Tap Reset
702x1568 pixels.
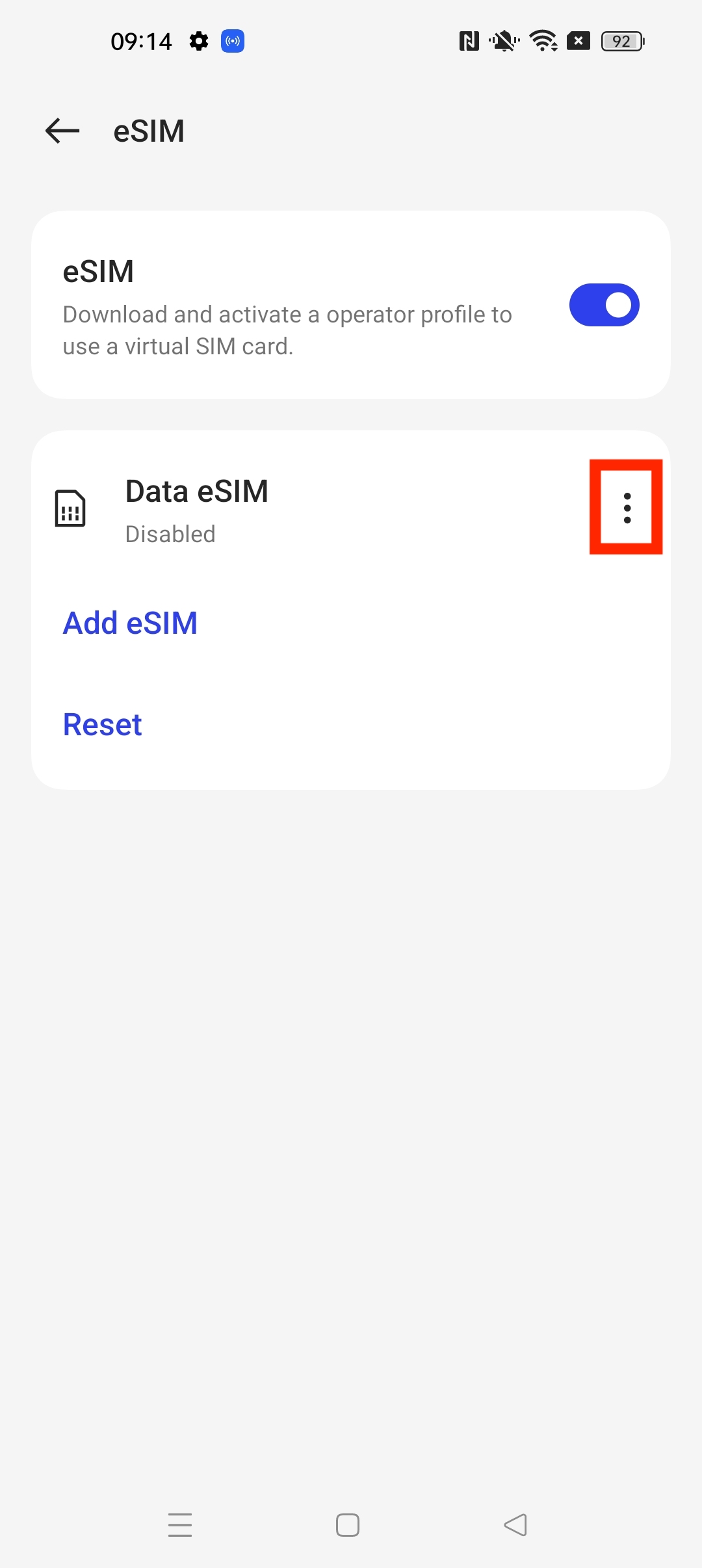coord(102,725)
